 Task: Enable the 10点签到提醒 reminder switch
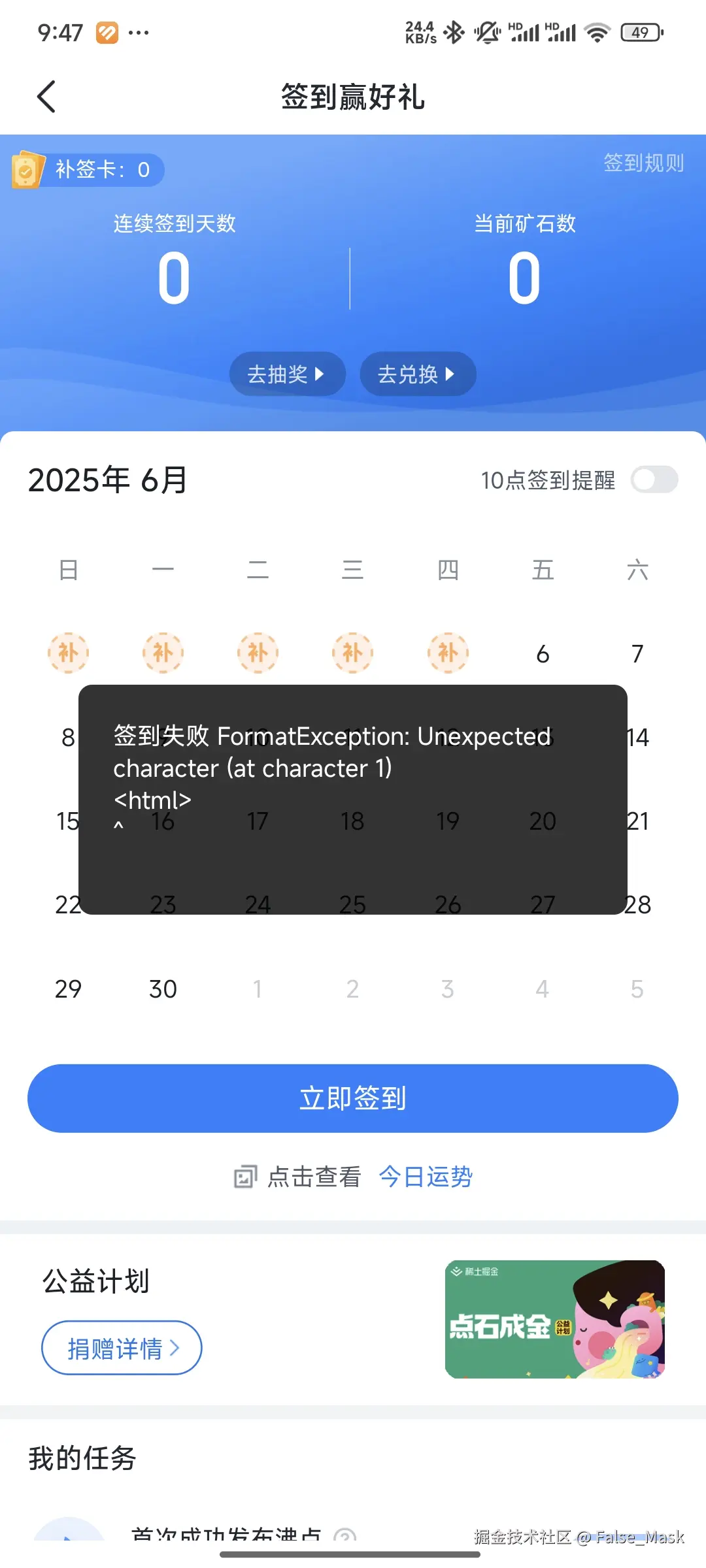click(654, 480)
